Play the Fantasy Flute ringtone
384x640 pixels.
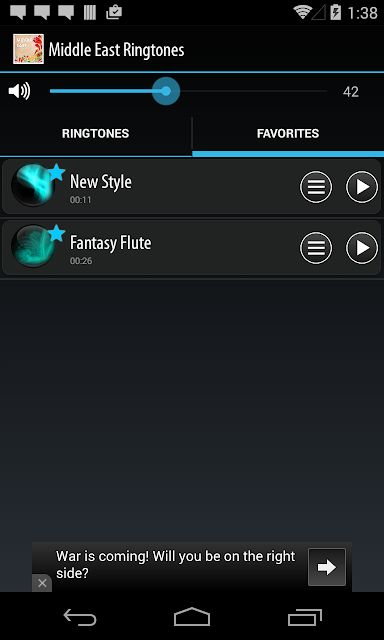(362, 248)
